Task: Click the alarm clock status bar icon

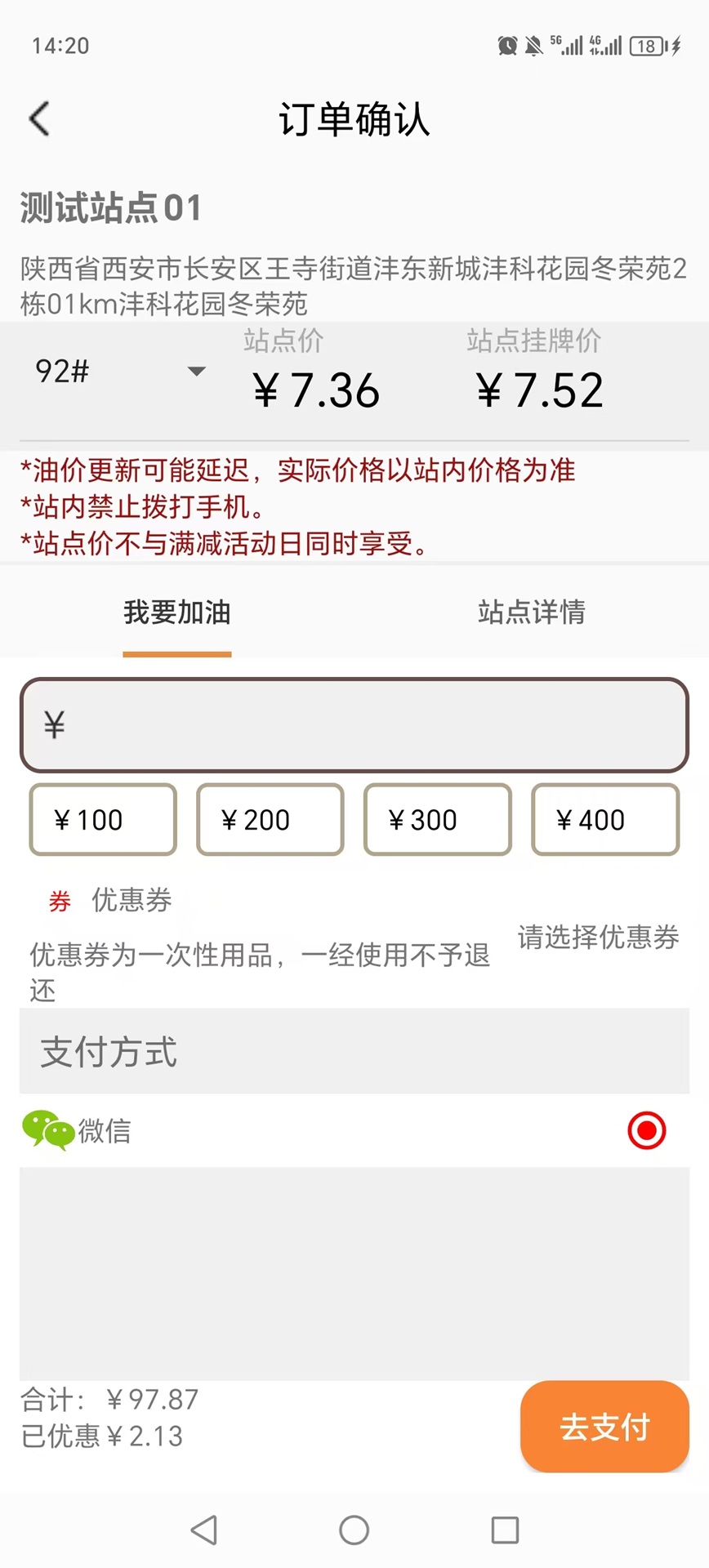Action: [506, 47]
